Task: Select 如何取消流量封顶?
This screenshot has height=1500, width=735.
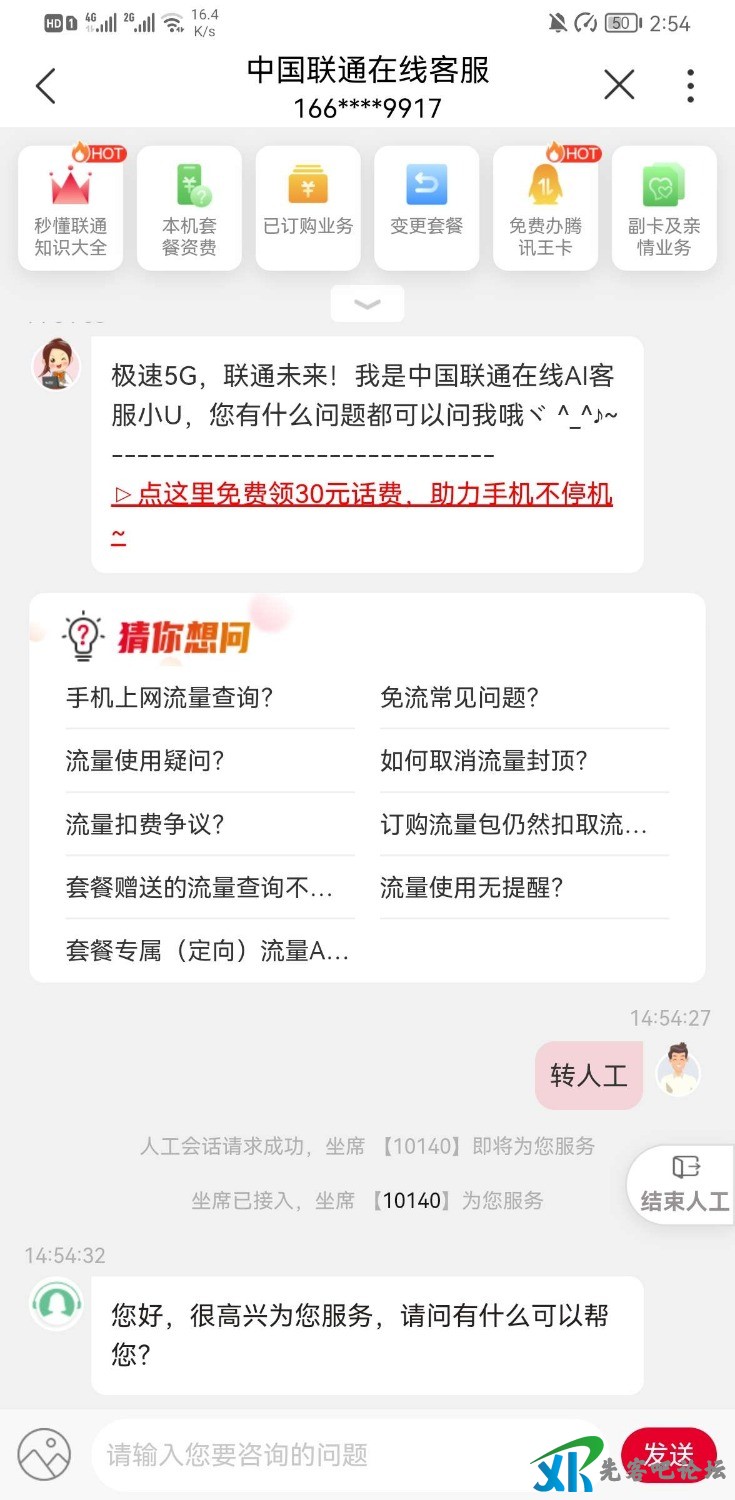Action: 484,761
